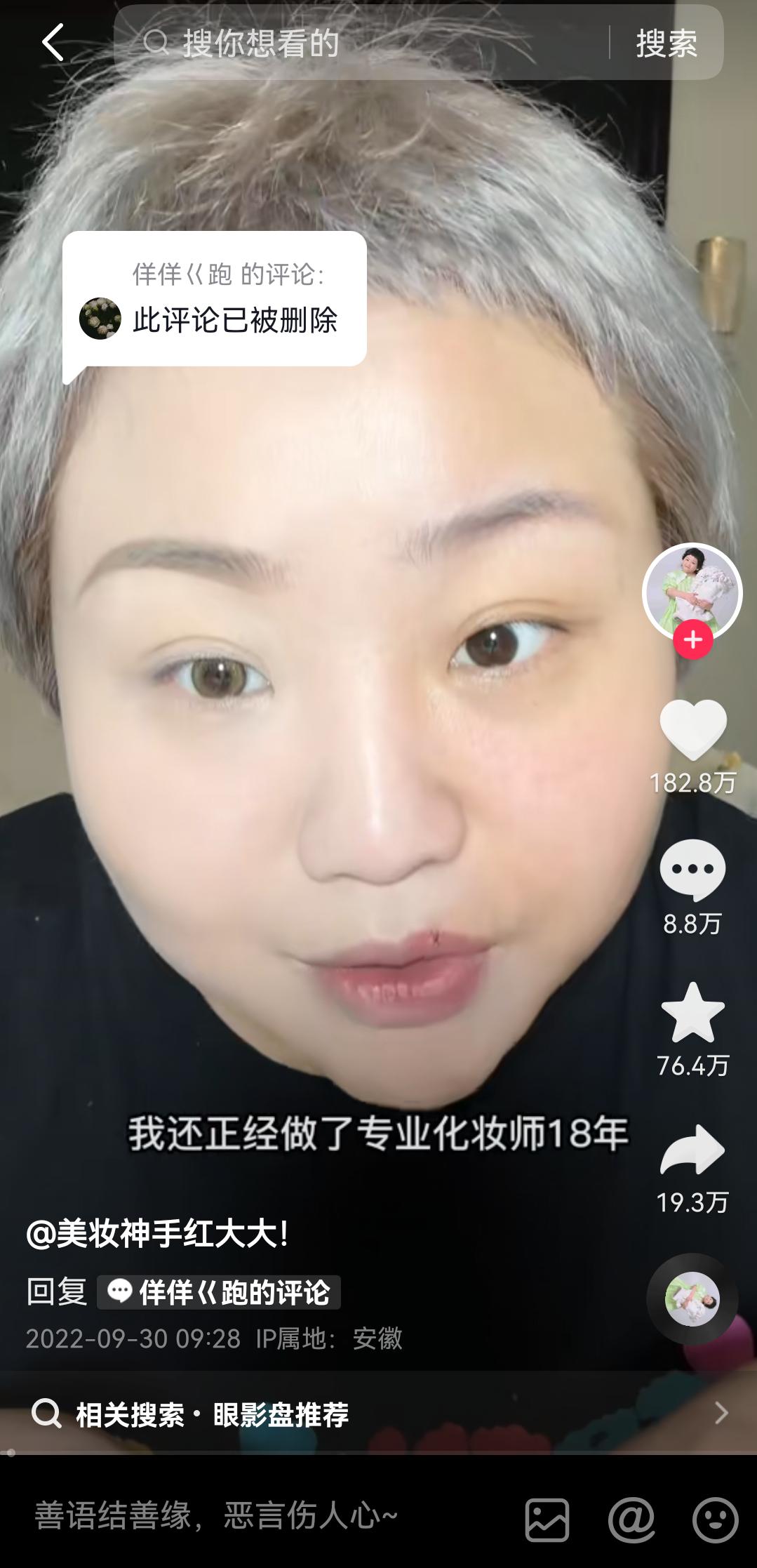
Task: Go back with the top-left arrow
Action: (x=53, y=43)
